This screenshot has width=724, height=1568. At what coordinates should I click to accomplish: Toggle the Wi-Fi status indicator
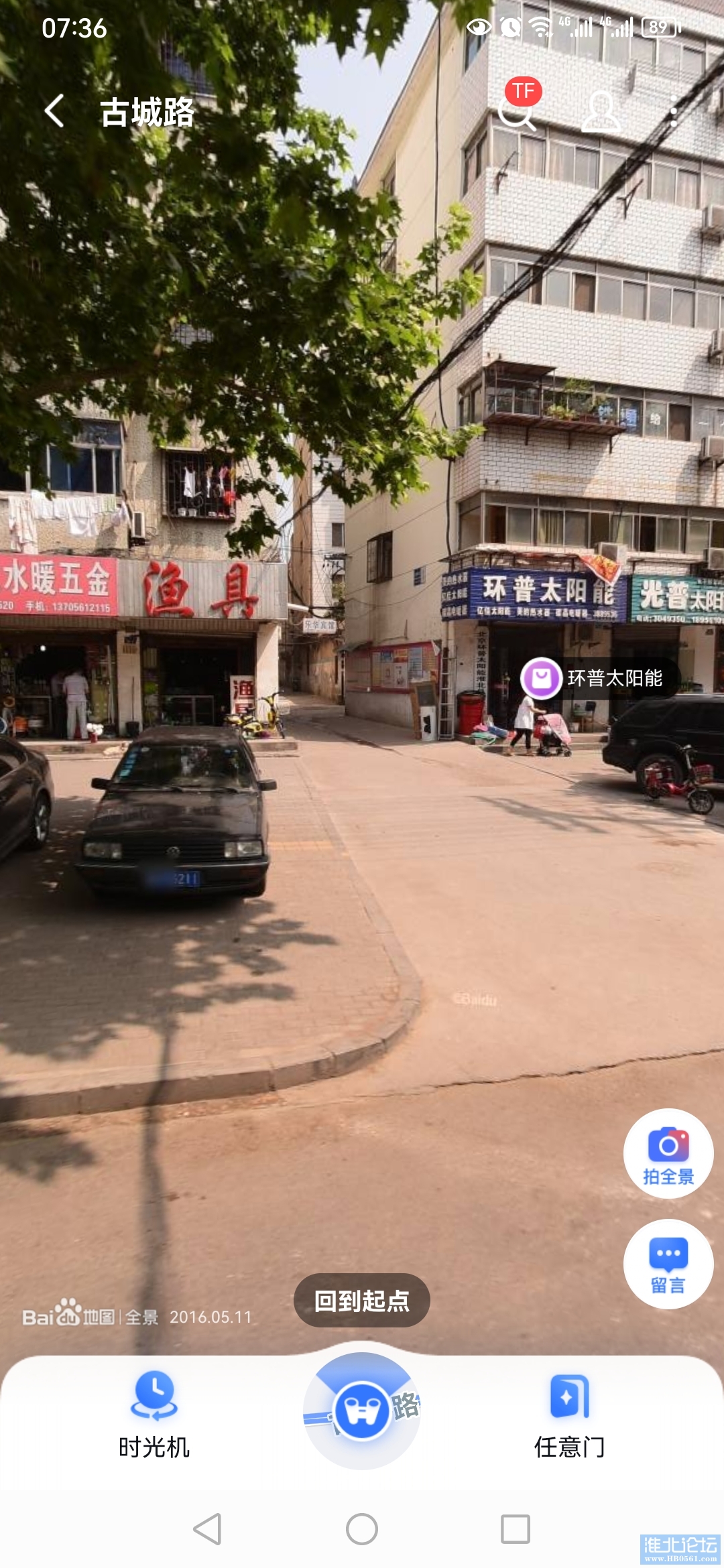[539, 25]
